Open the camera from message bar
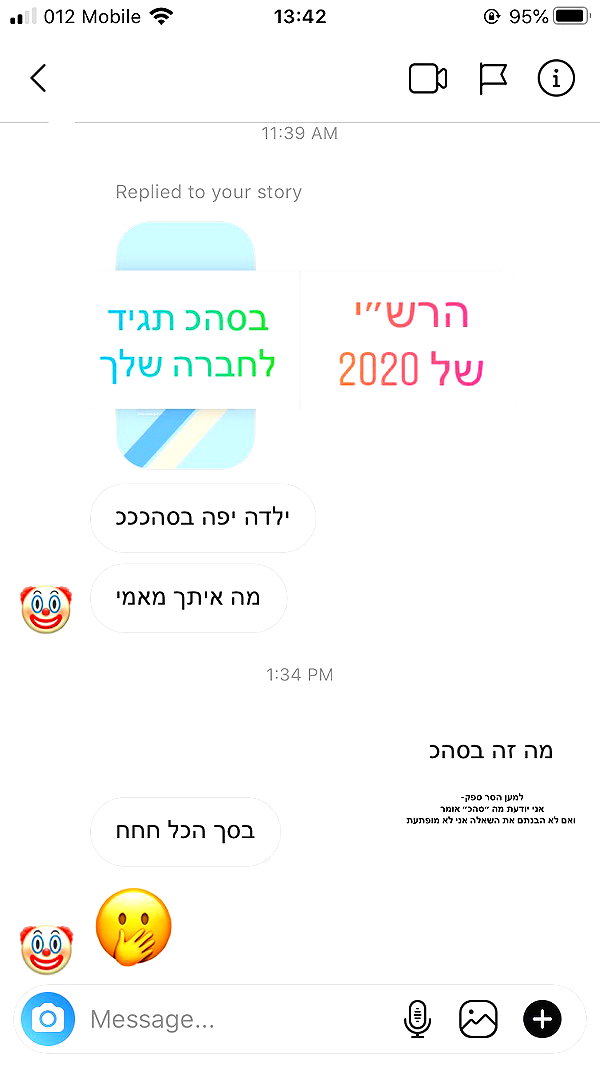The height and width of the screenshot is (1067, 600). (48, 1019)
